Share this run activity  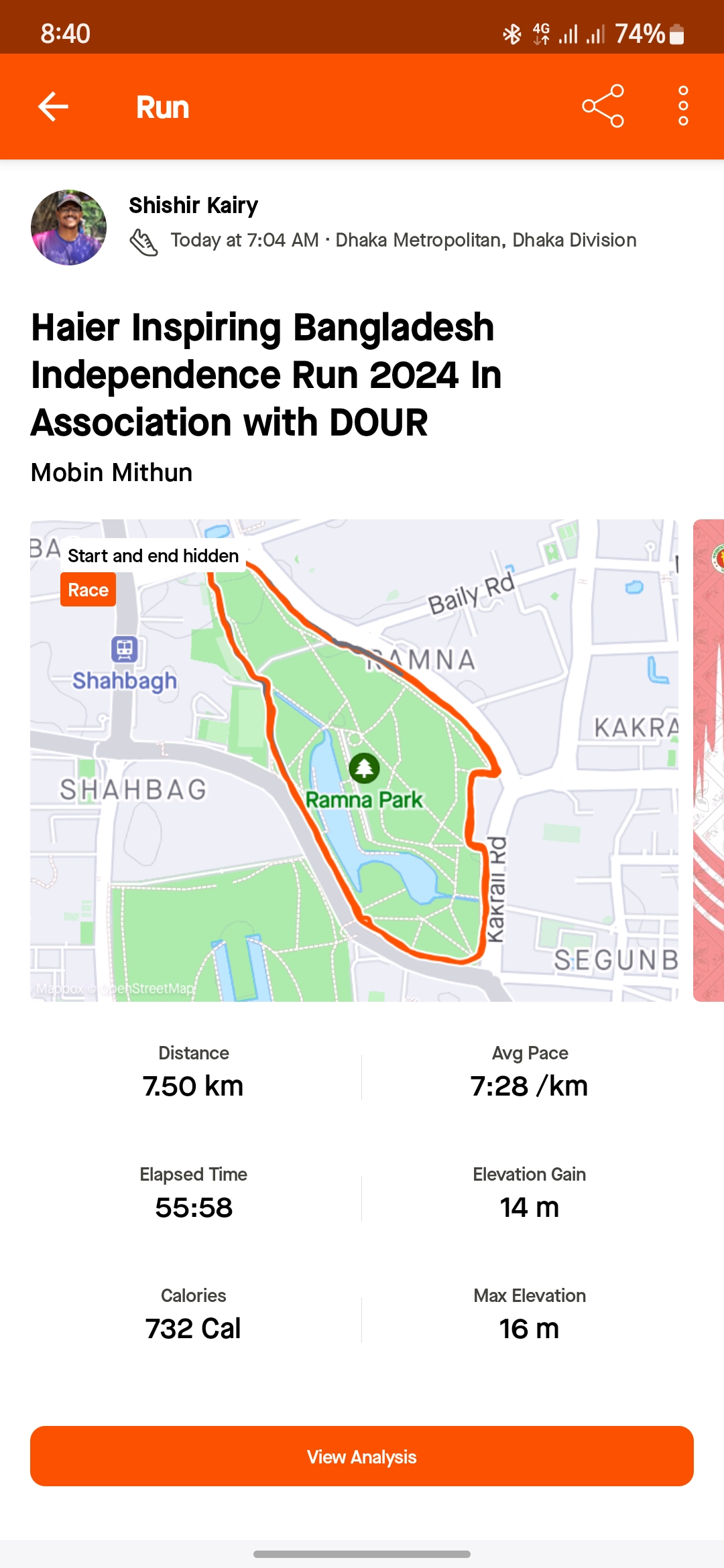(603, 106)
